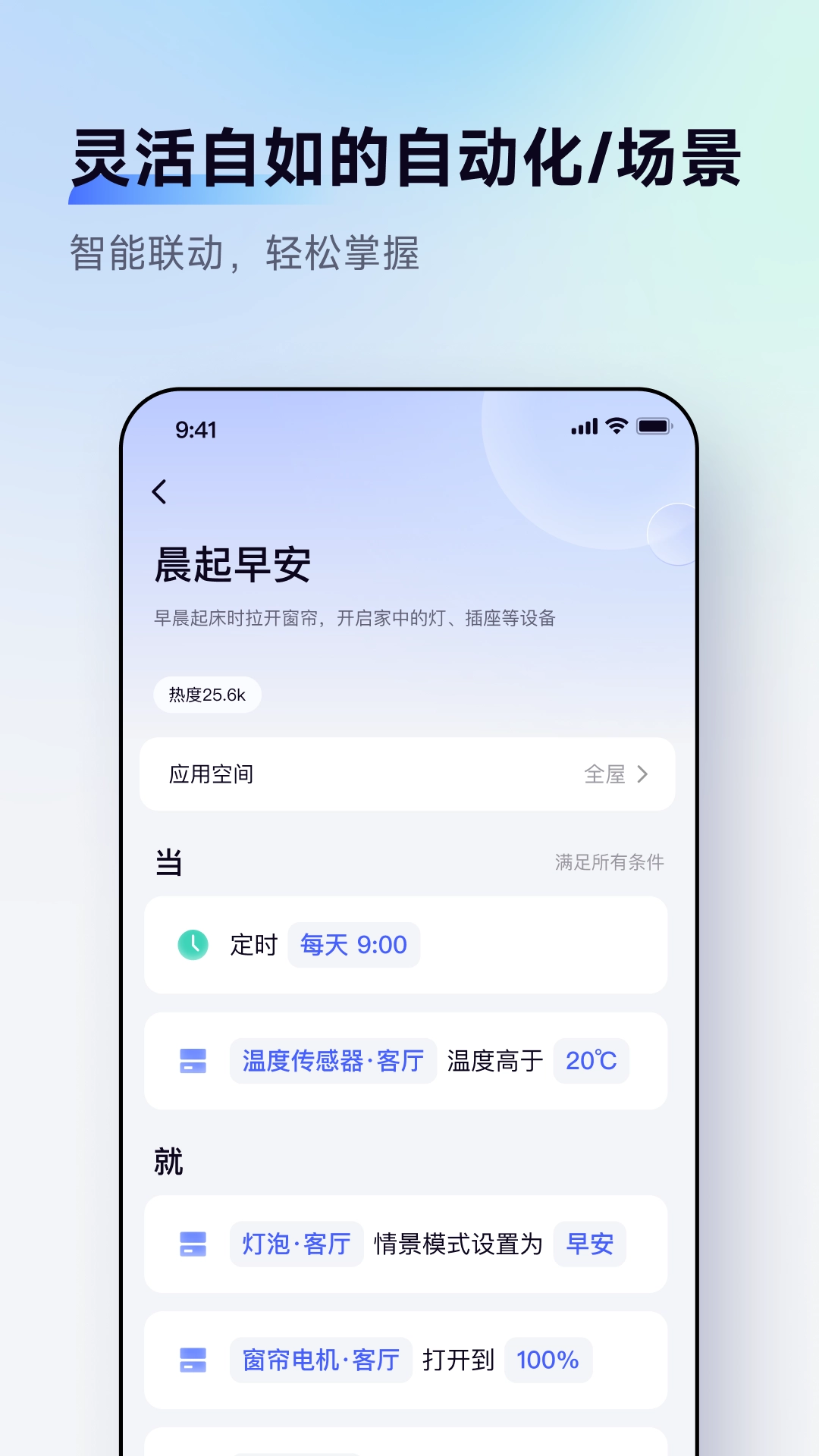Viewport: 819px width, 1456px height.
Task: Change the 20℃ temperature threshold
Action: 591,1061
